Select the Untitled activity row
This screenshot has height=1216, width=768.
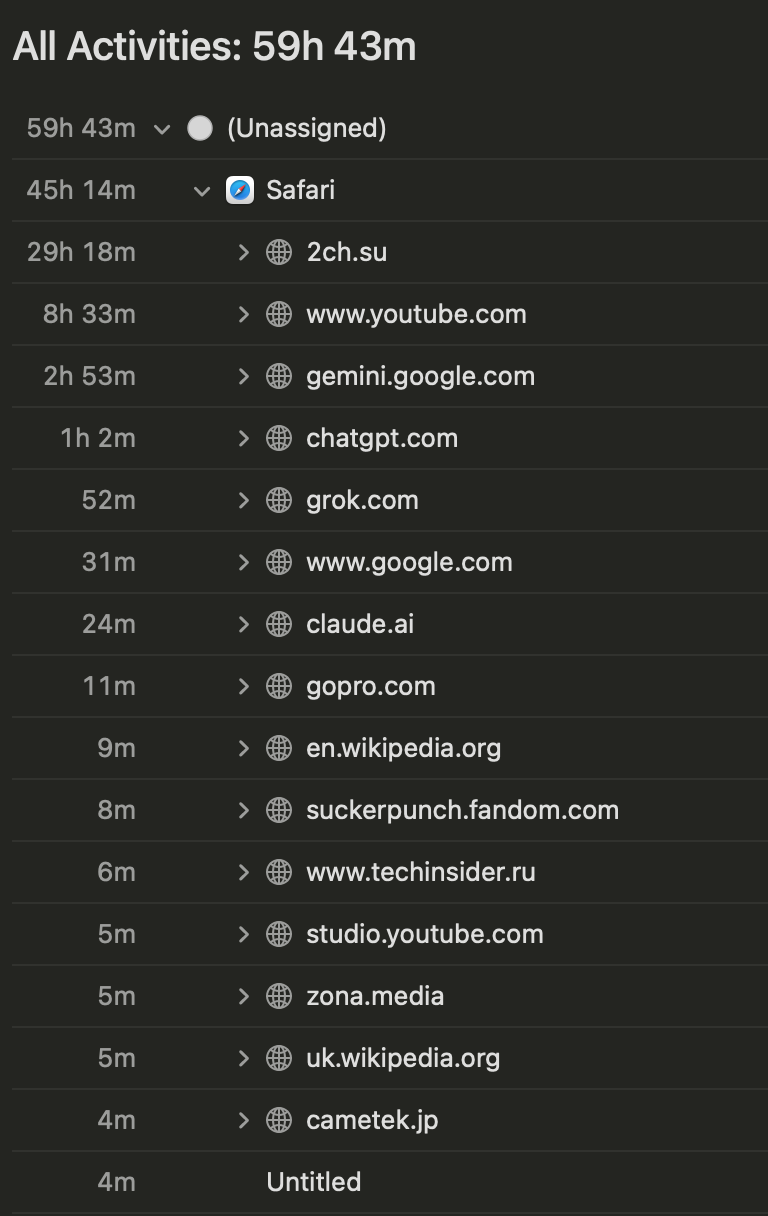tap(390, 1183)
